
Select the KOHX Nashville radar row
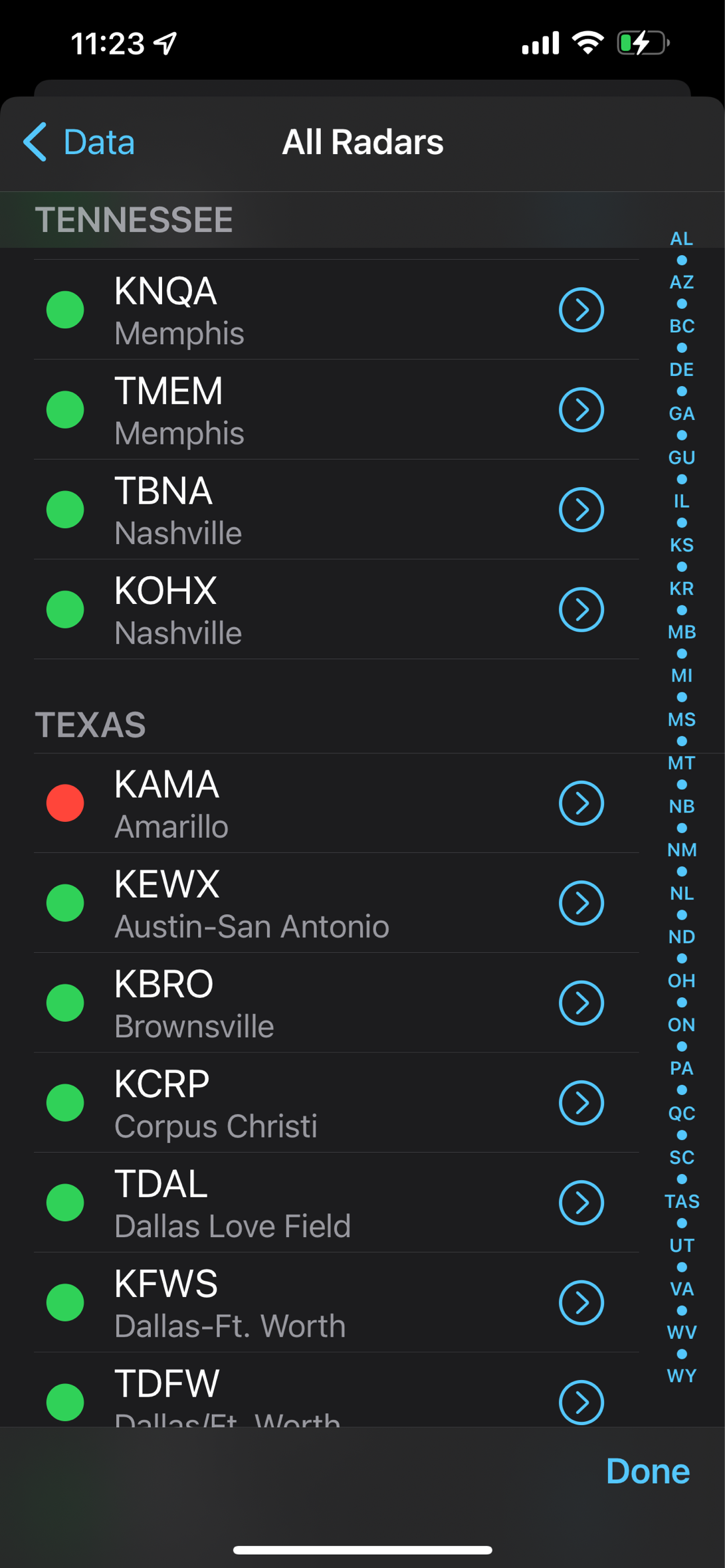tap(299, 609)
